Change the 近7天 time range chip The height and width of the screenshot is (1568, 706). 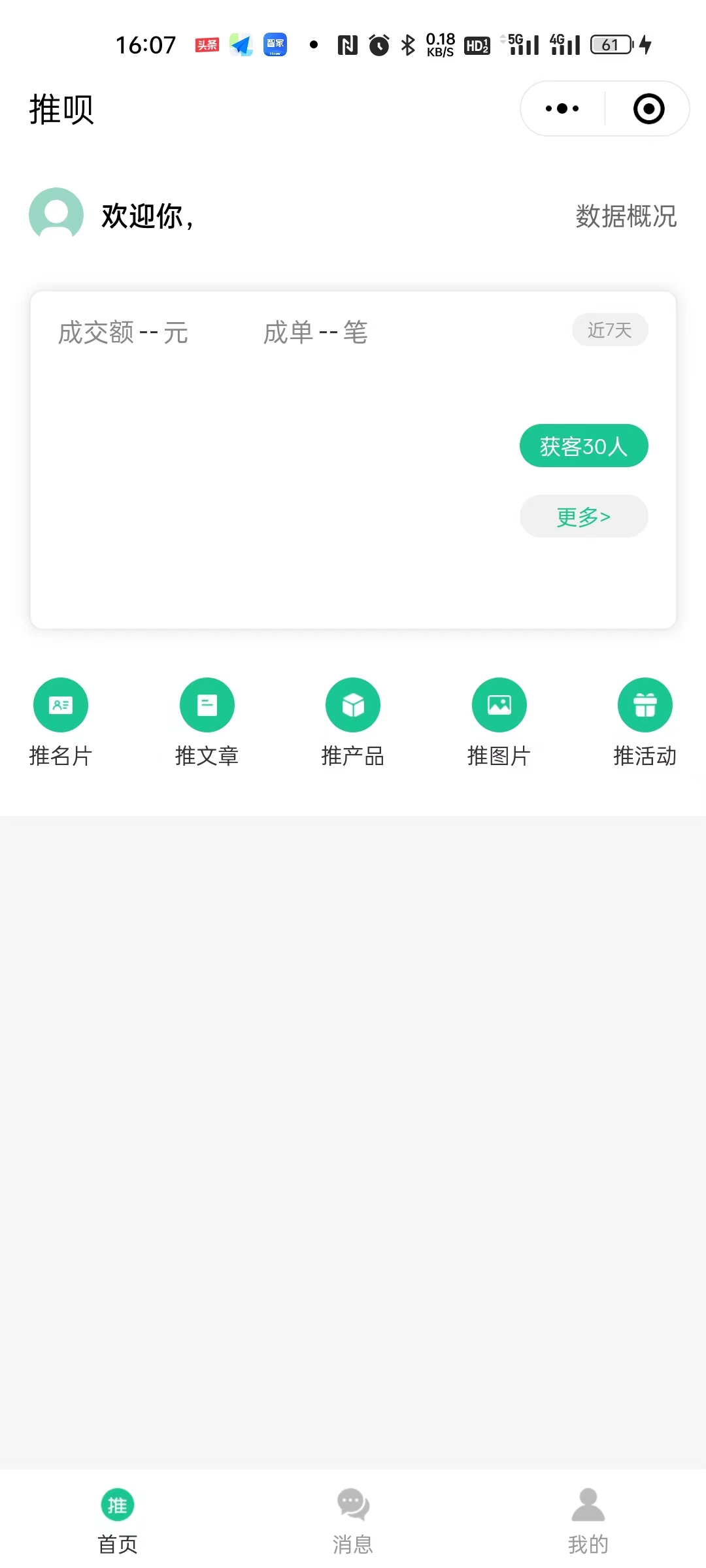[610, 330]
